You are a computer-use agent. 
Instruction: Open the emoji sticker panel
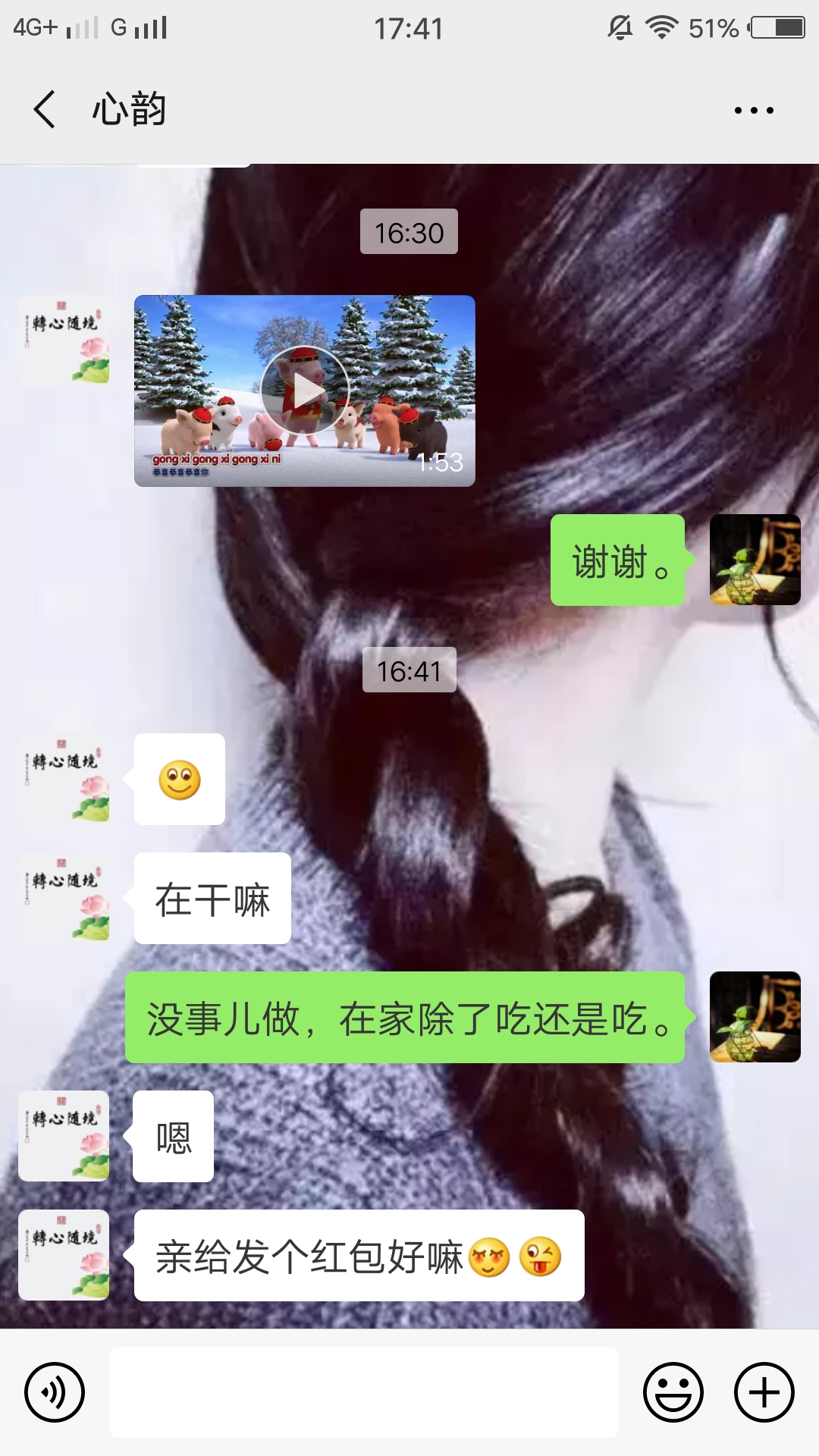673,1392
